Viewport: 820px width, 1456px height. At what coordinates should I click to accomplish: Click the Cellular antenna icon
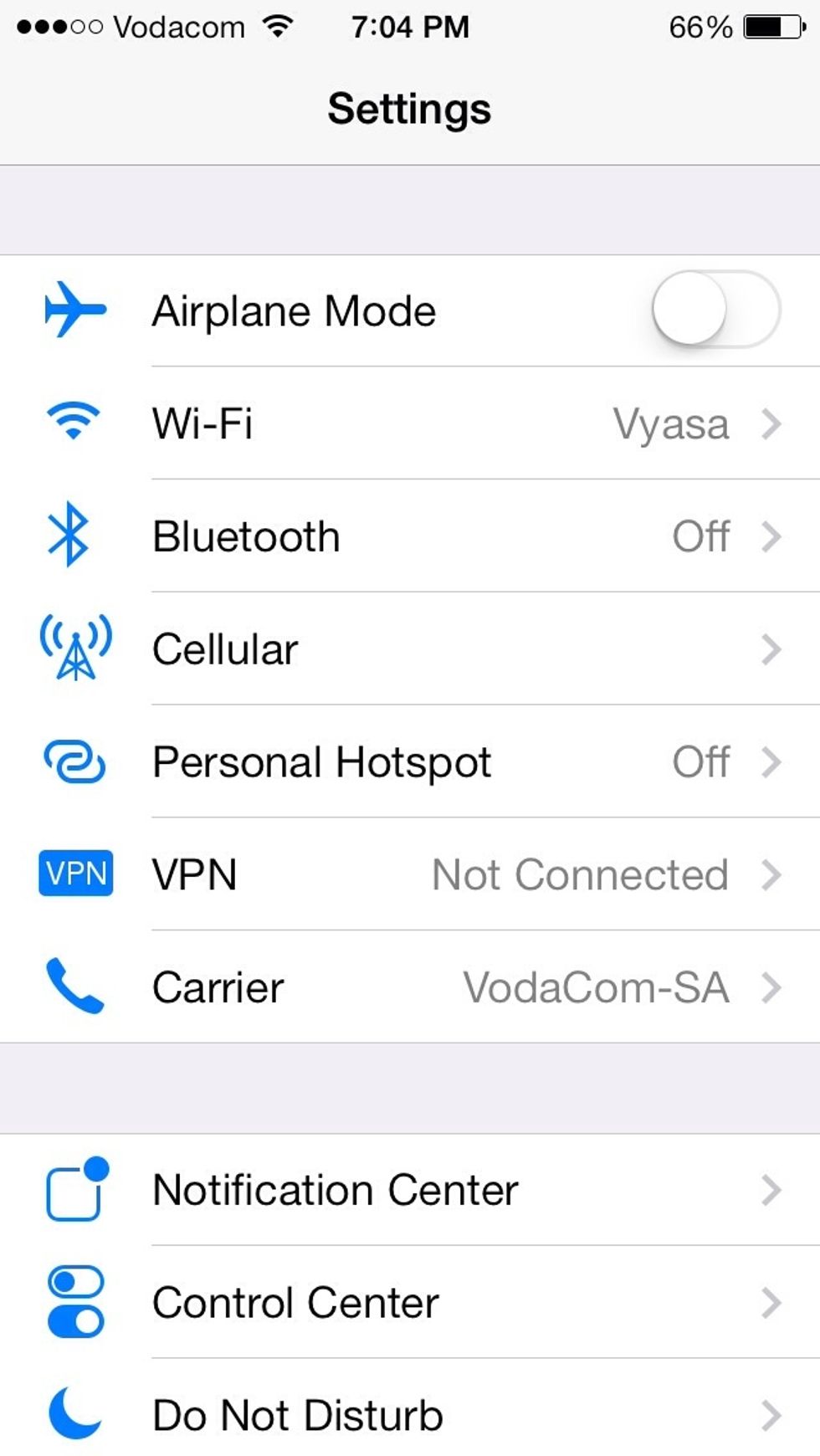pos(74,649)
